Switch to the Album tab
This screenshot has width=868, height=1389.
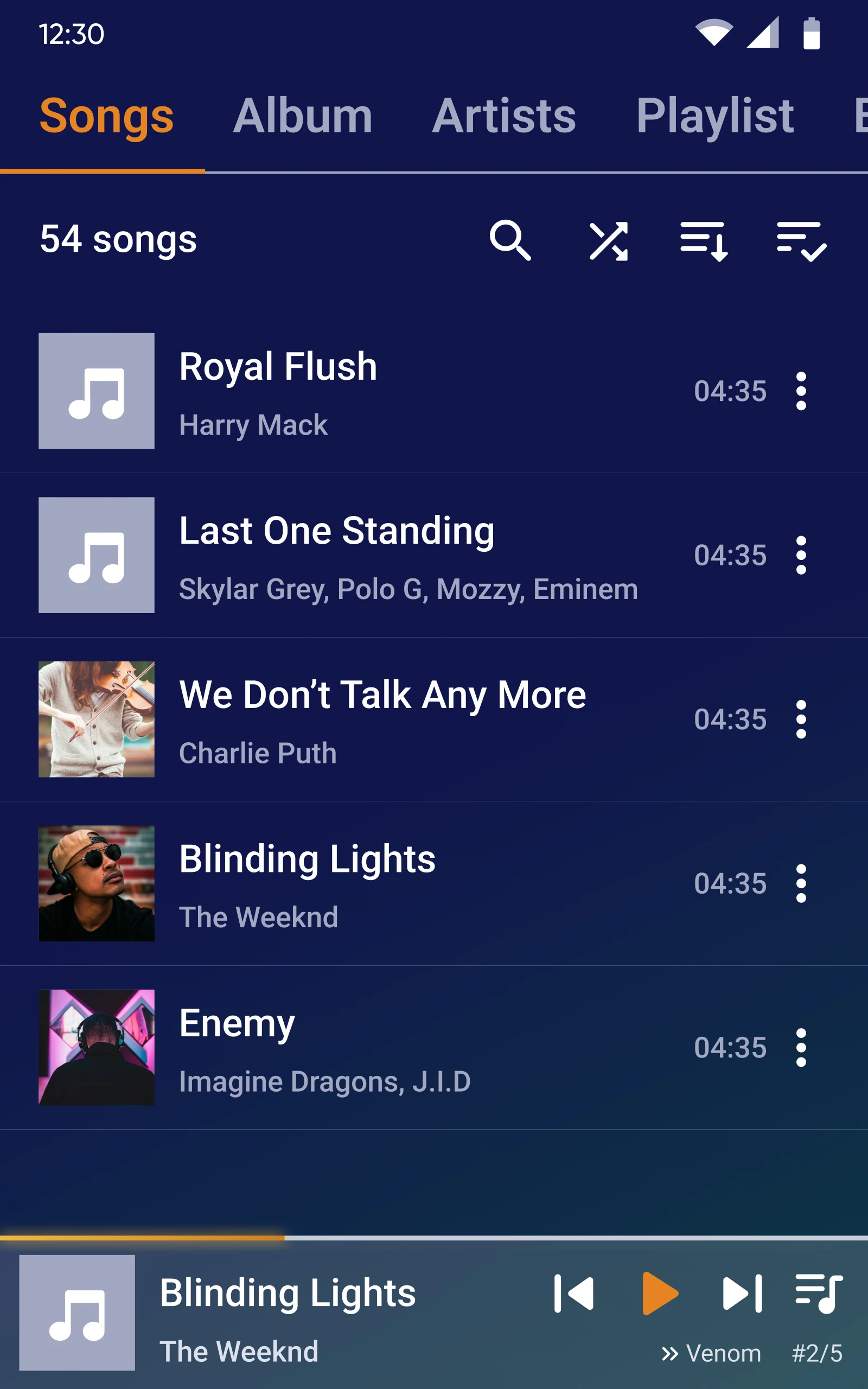coord(303,116)
